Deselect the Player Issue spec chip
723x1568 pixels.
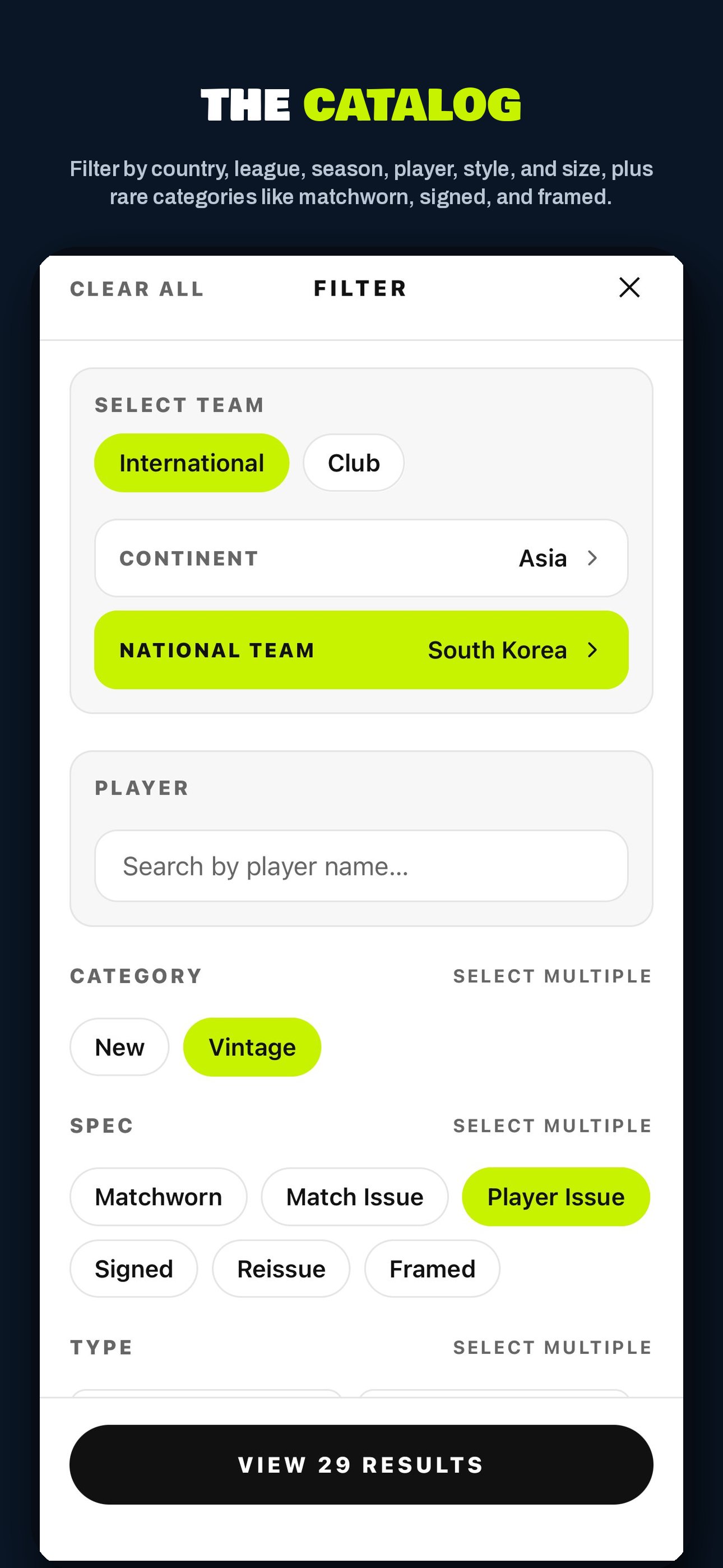pos(556,1197)
